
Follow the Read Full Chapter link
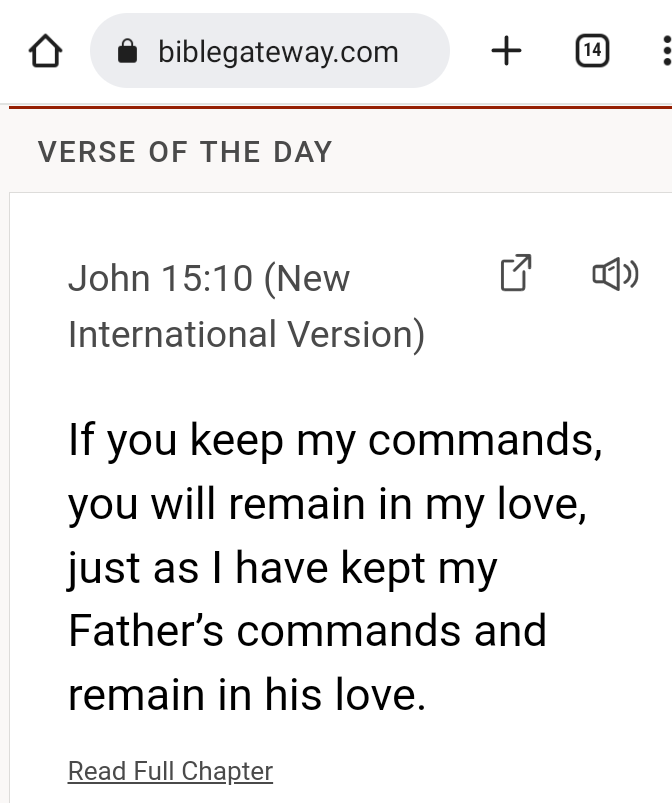[x=170, y=771]
